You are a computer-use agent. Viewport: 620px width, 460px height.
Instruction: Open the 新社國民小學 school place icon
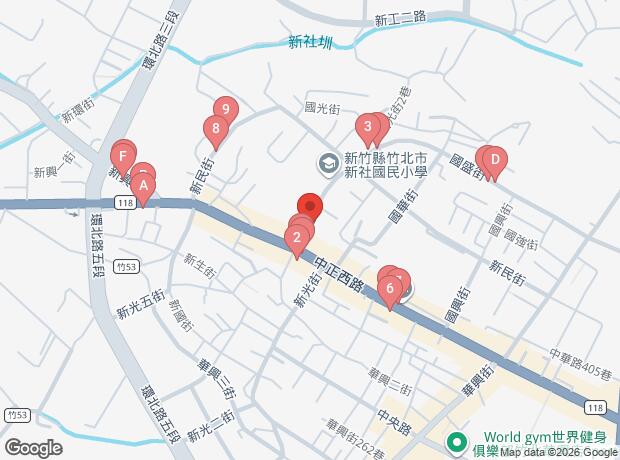click(327, 162)
